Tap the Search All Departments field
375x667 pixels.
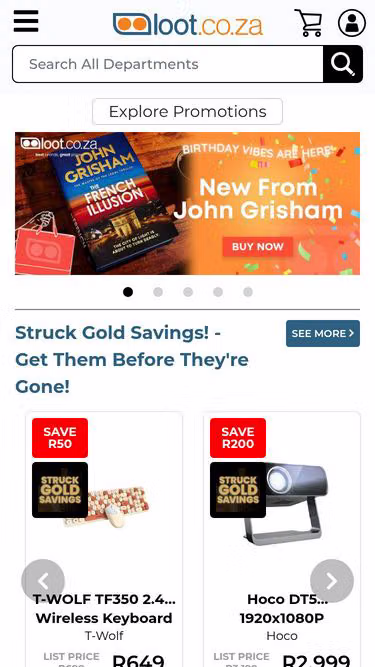[x=168, y=64]
